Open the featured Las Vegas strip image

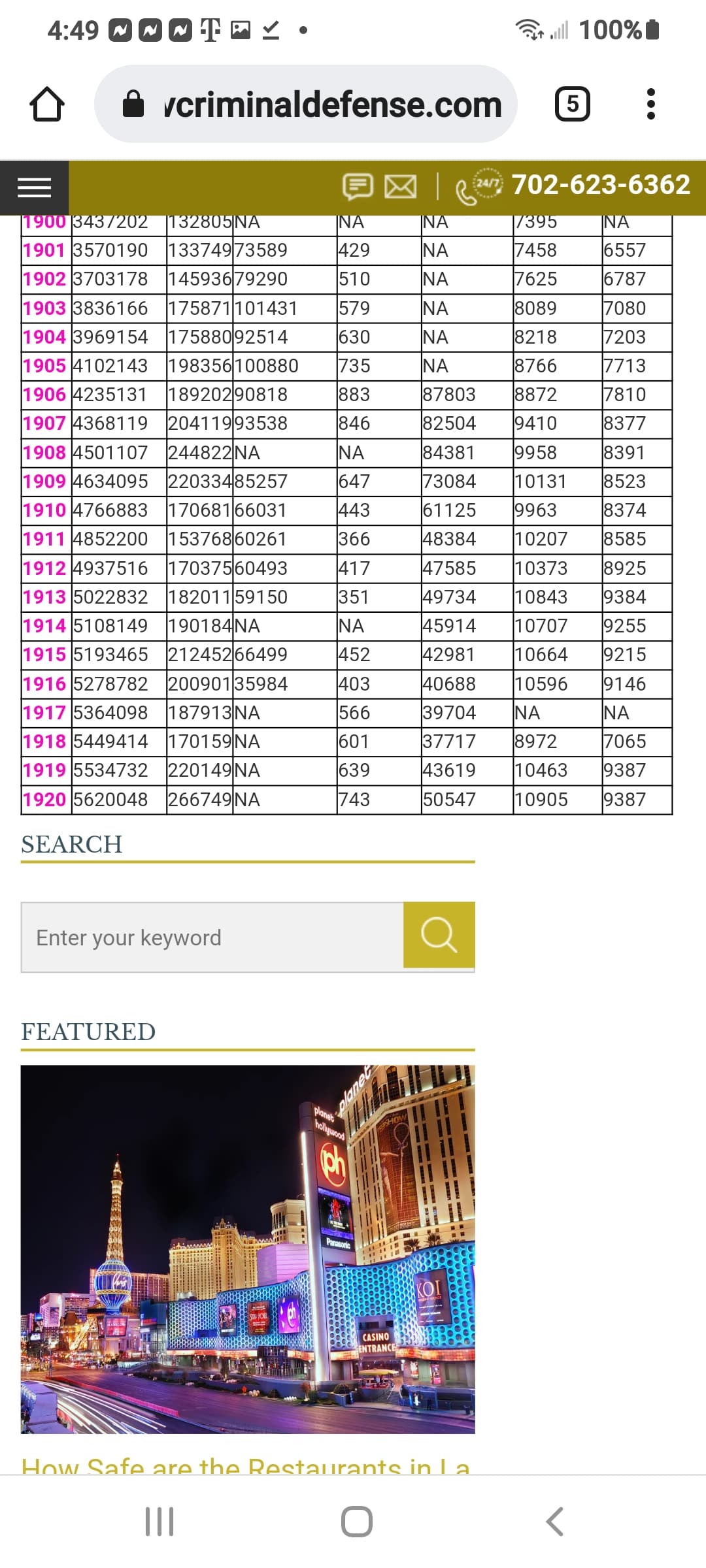[248, 1249]
